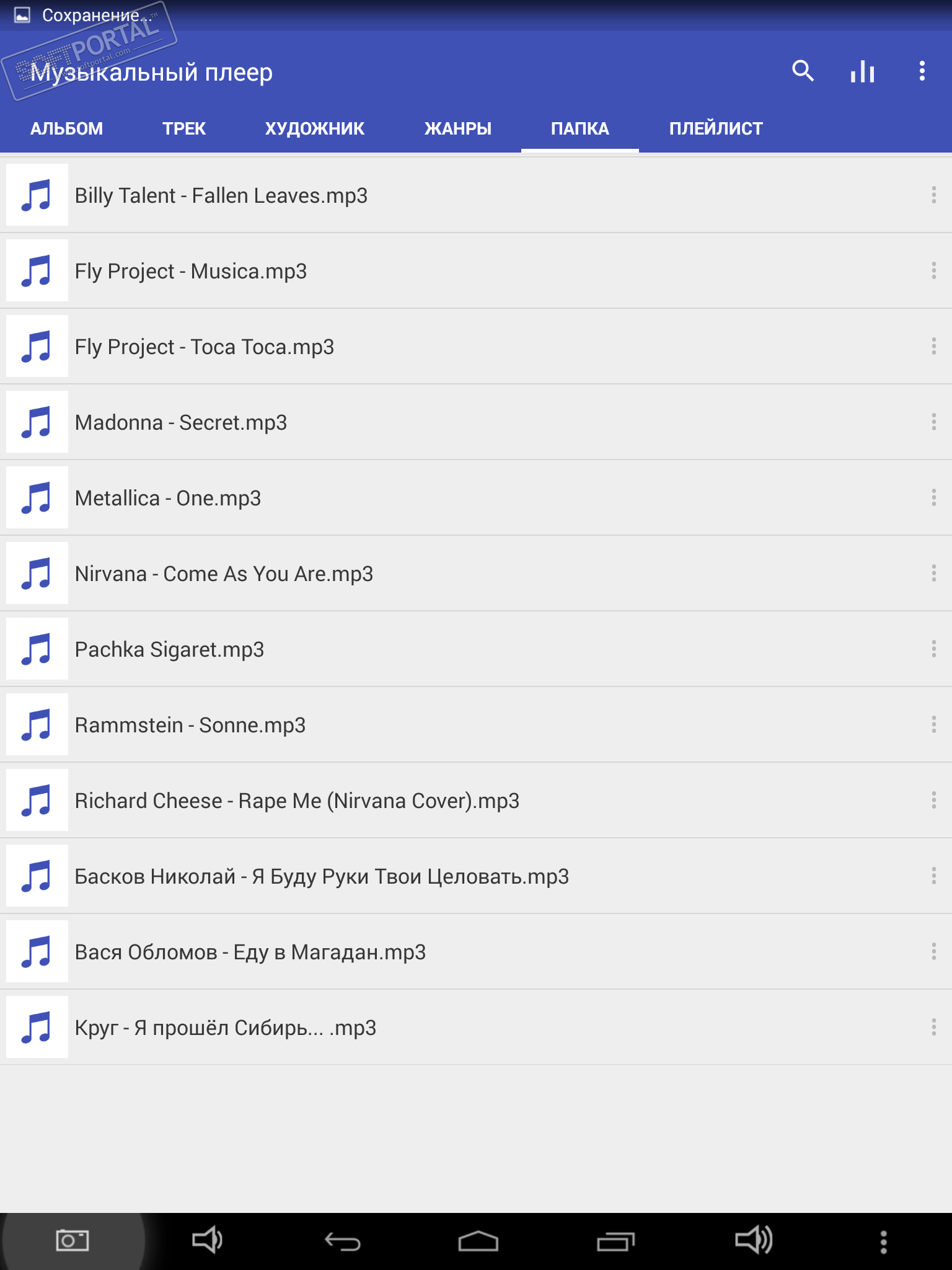952x1270 pixels.
Task: Play Nirvana - Come As You Are.mp3
Action: (224, 574)
